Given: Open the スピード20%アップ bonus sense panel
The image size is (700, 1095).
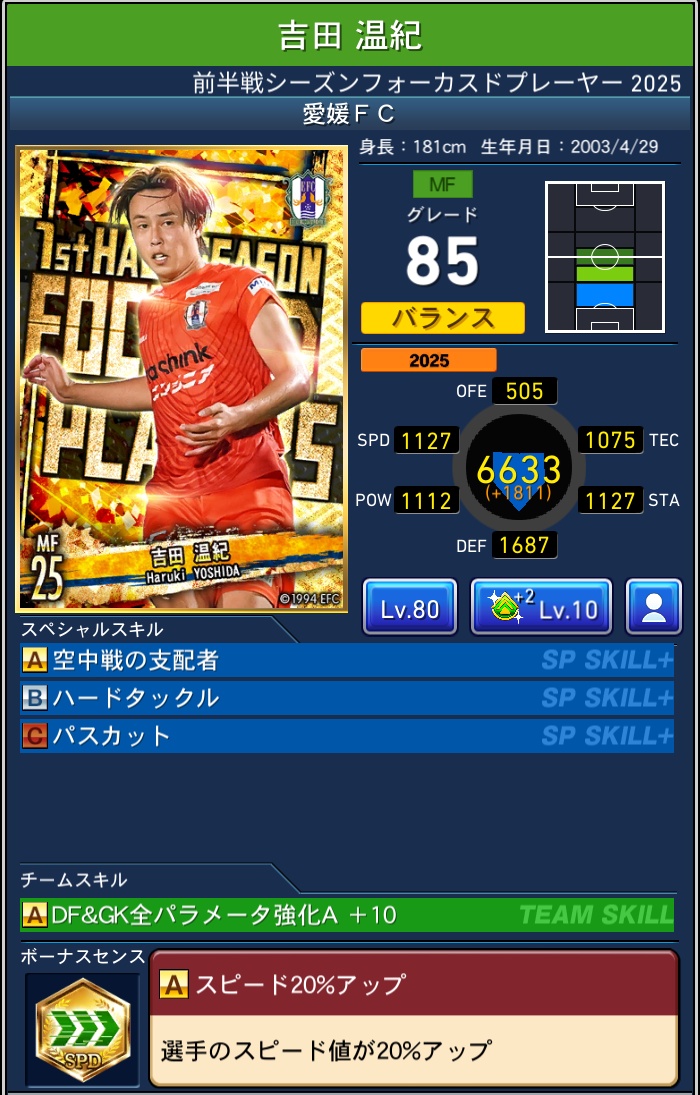Looking at the screenshot, I should coord(413,1017).
